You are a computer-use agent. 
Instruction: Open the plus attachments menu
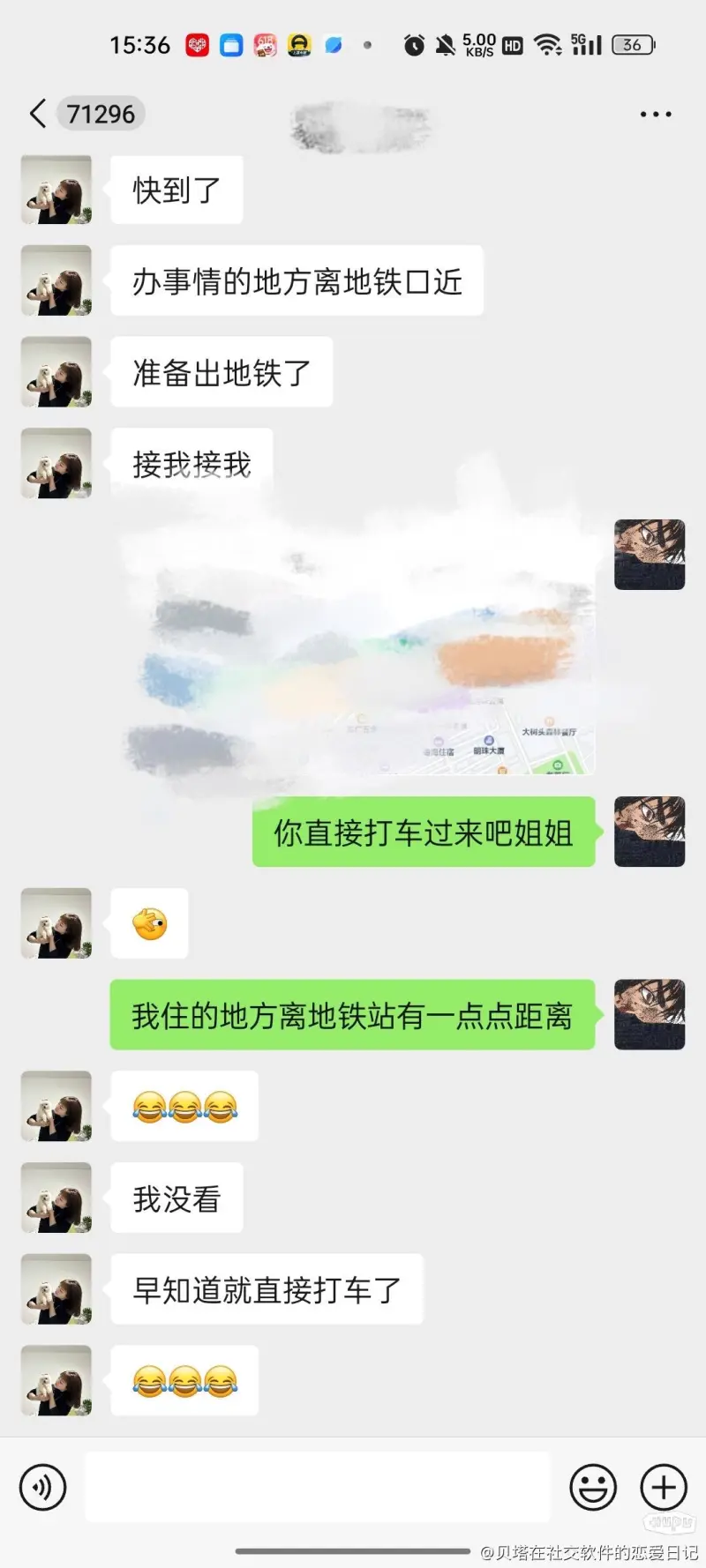point(663,1487)
